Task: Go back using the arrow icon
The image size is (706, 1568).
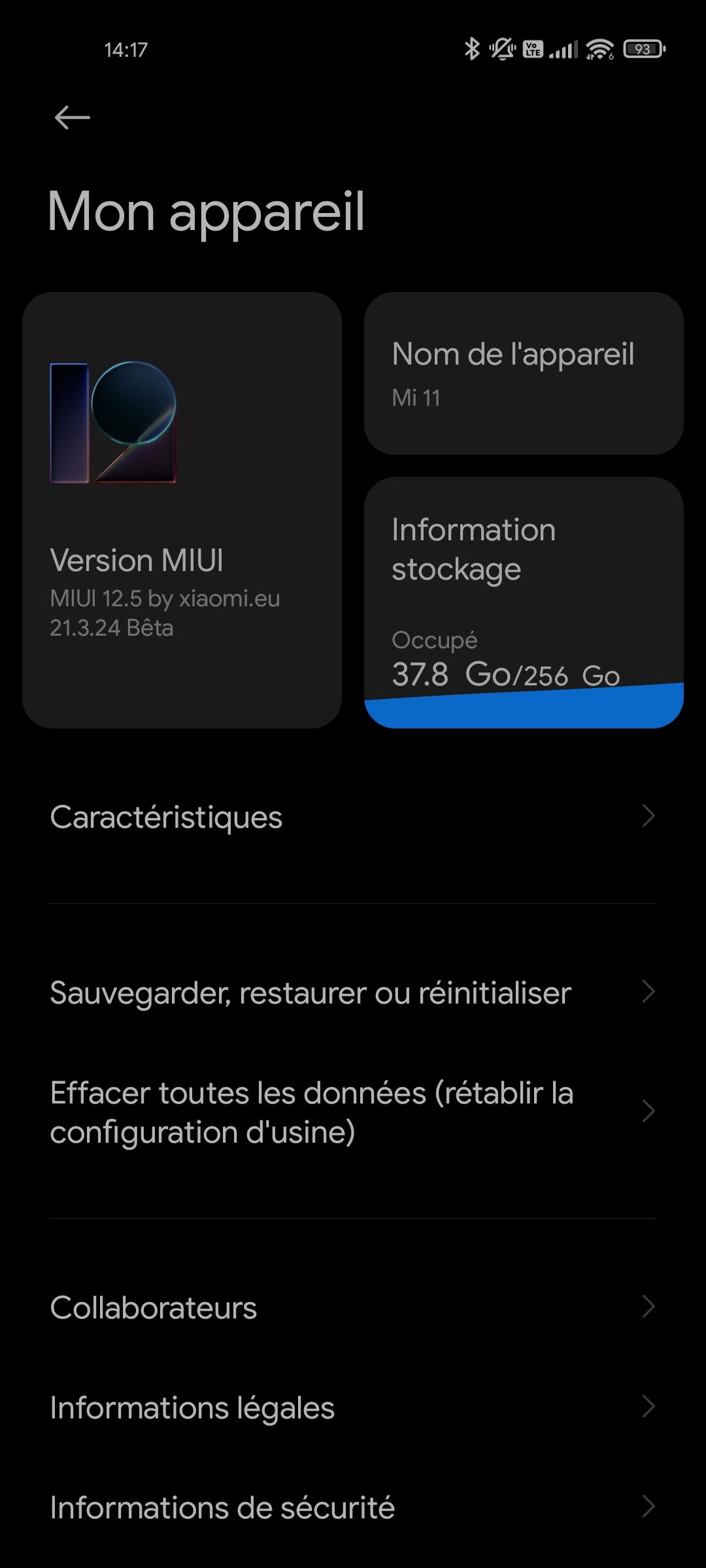Action: (72, 118)
